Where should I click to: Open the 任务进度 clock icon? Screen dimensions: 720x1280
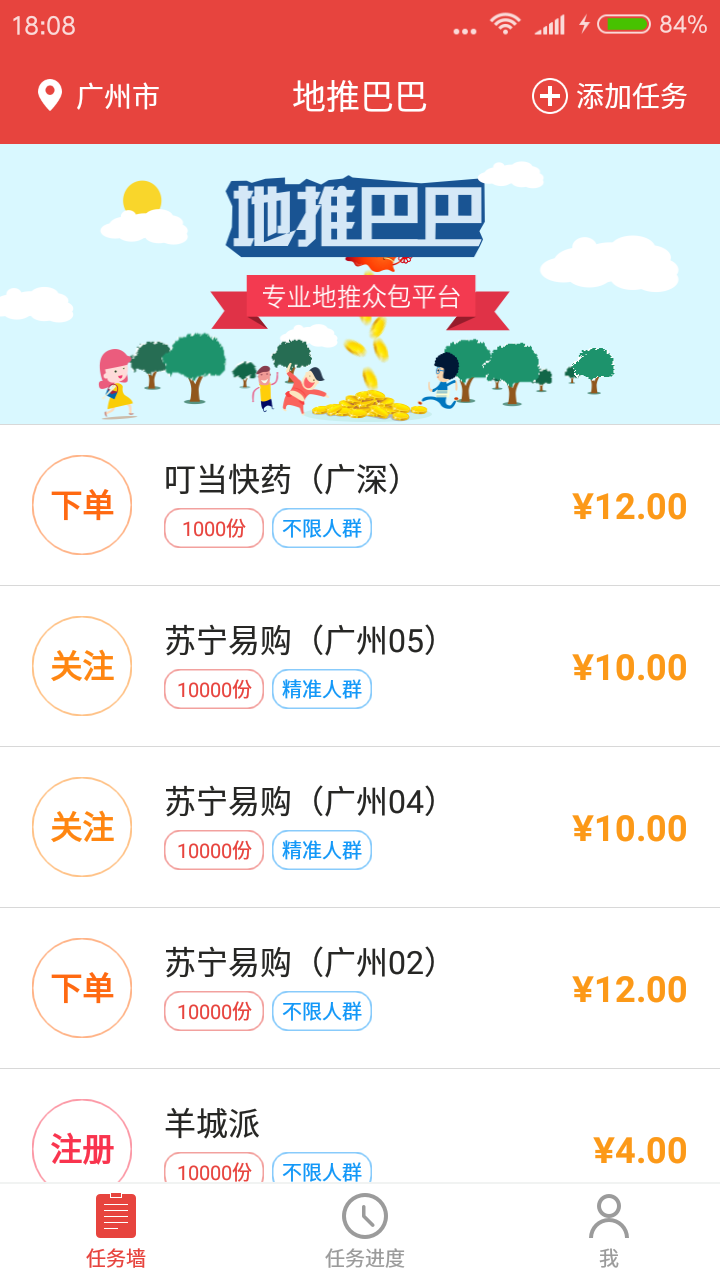tap(366, 1214)
